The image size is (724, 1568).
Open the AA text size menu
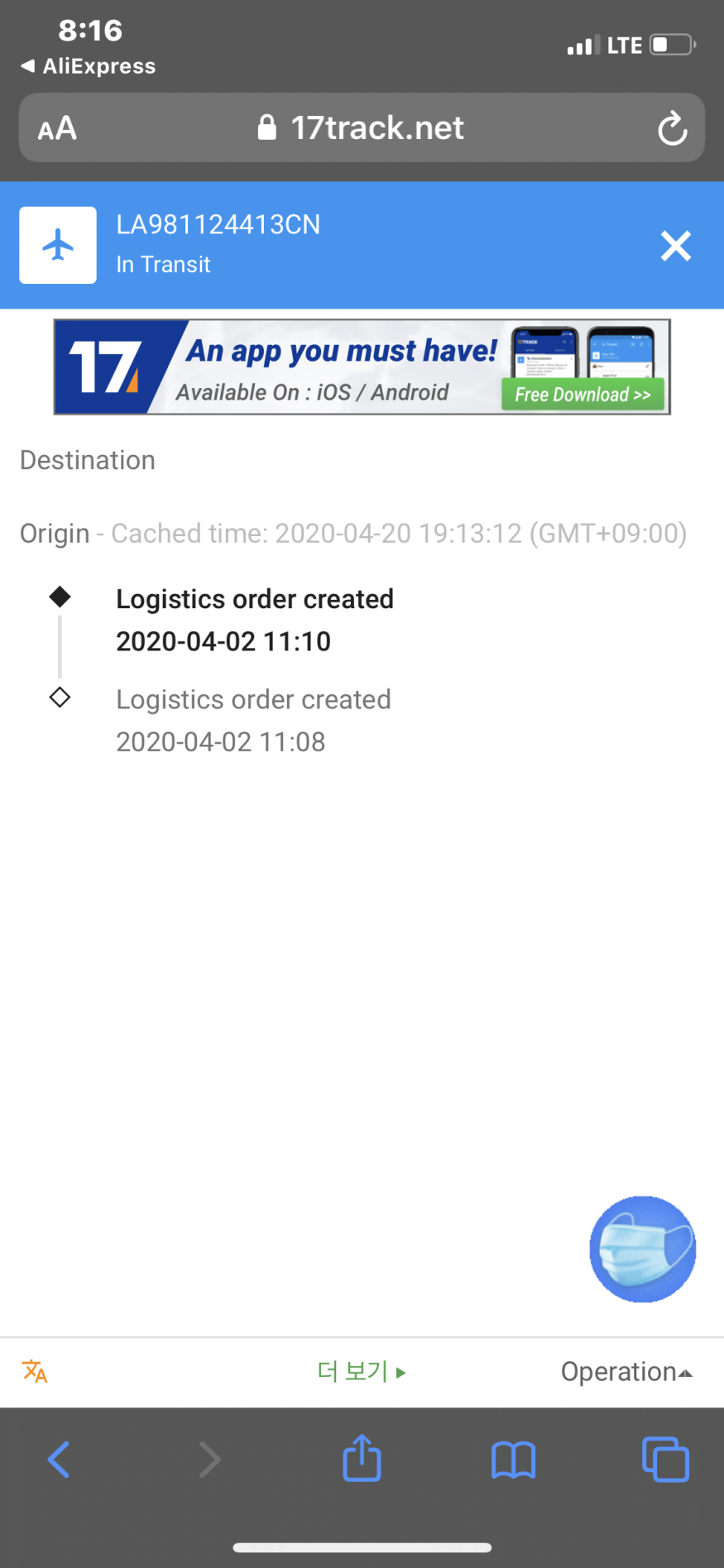point(57,128)
